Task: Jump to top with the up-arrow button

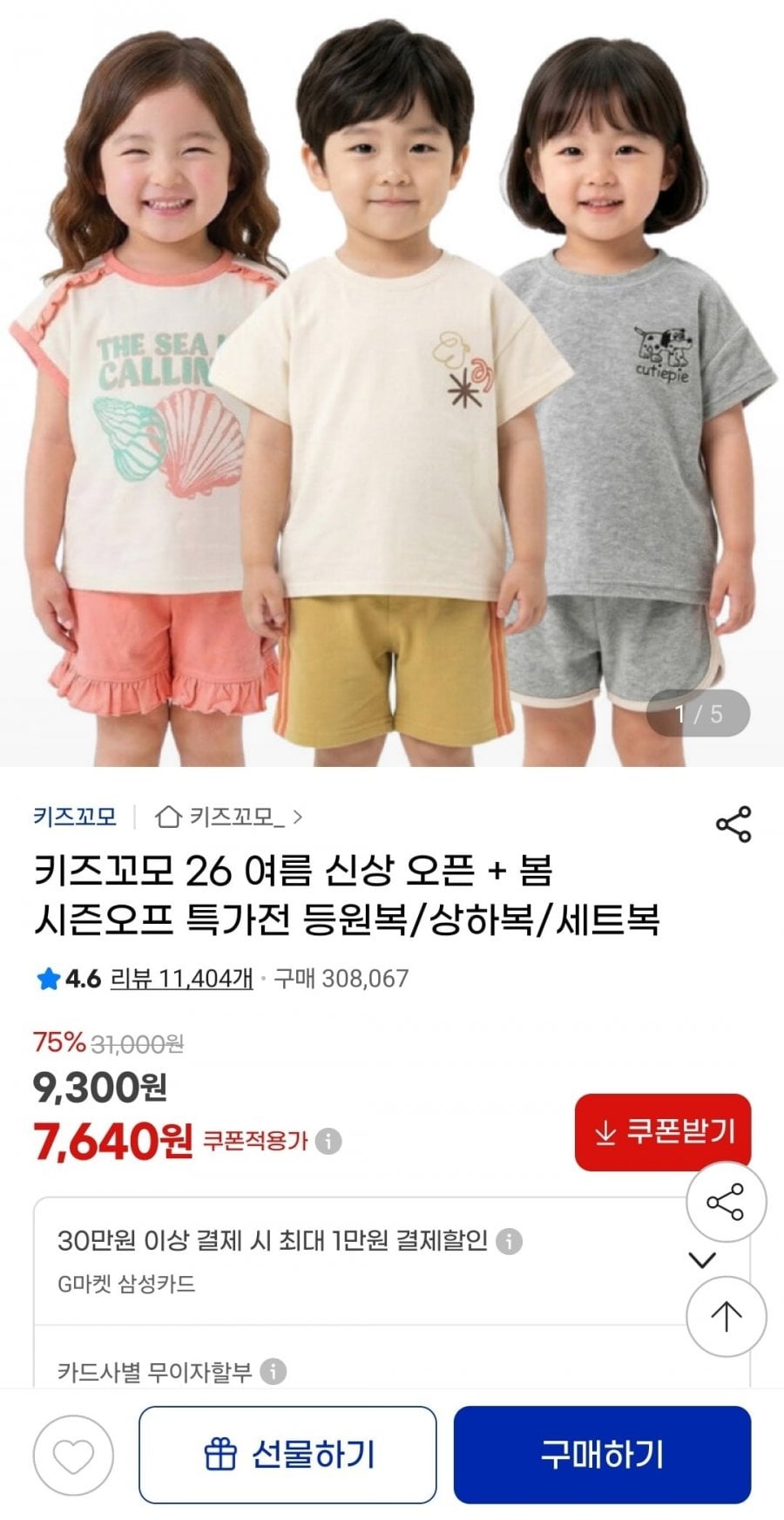Action: (726, 1316)
